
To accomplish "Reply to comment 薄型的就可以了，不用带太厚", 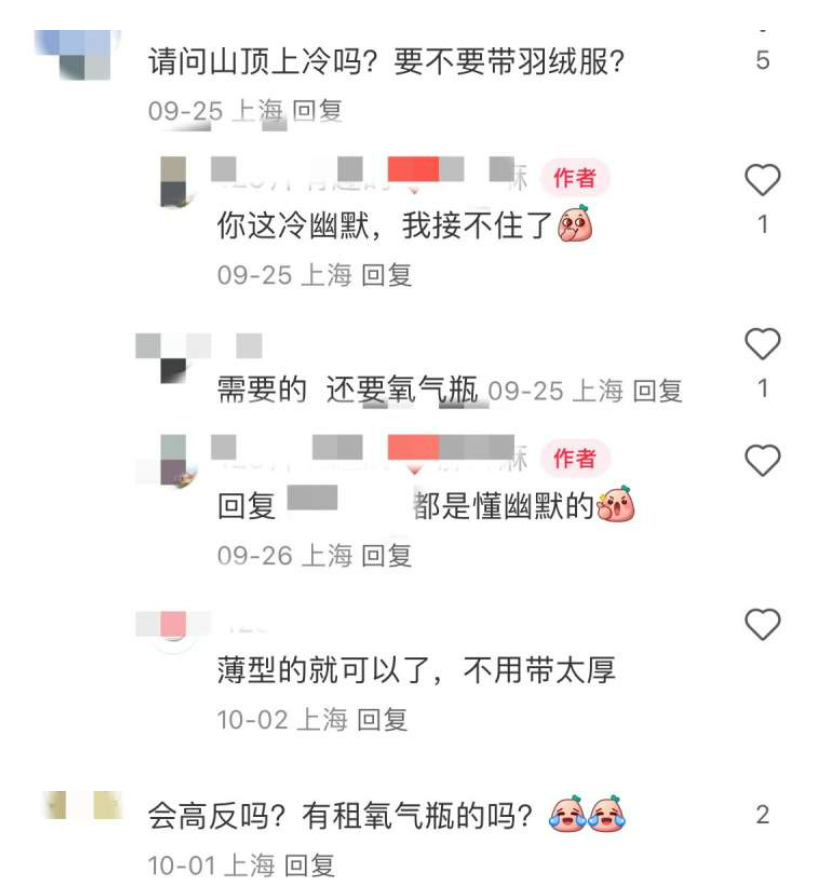I will [x=382, y=719].
